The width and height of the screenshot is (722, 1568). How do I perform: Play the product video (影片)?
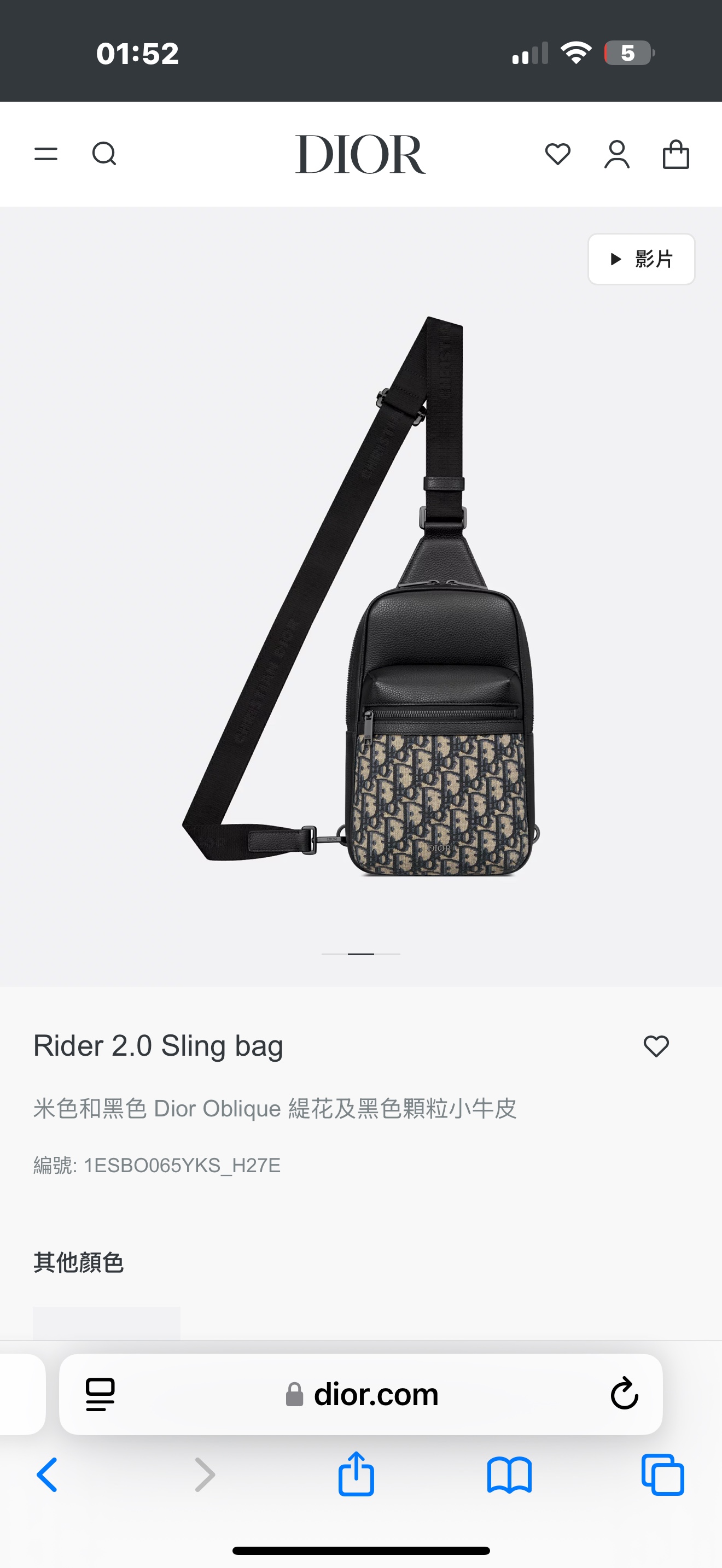641,259
